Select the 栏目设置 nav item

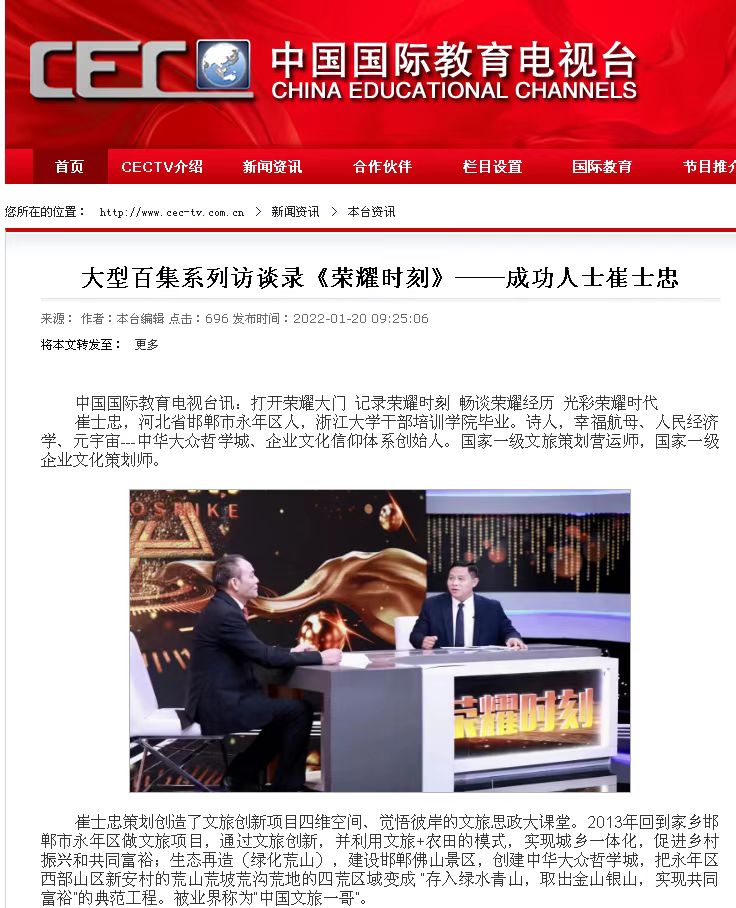492,167
